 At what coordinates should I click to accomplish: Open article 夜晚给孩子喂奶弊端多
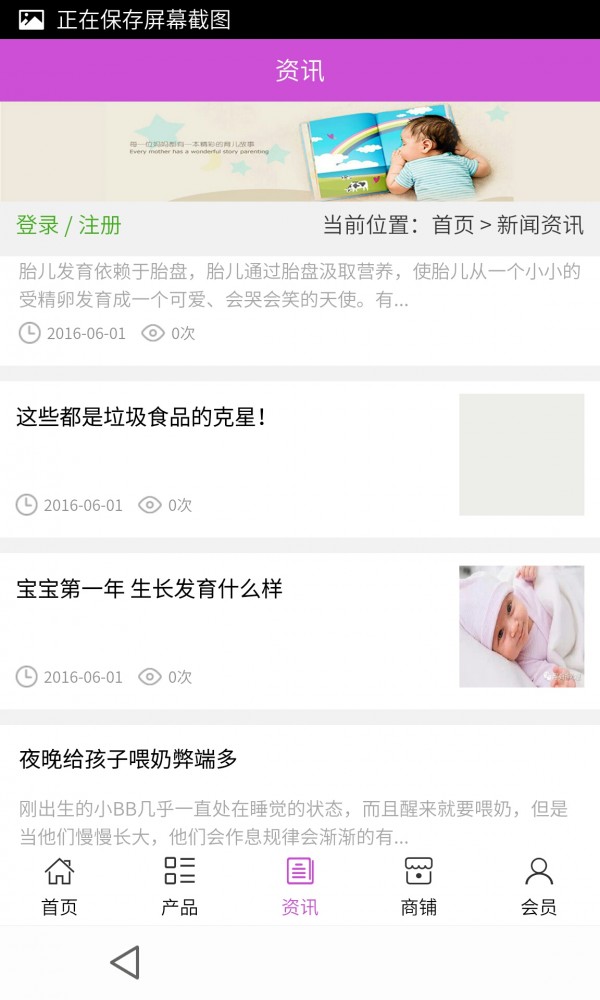128,760
